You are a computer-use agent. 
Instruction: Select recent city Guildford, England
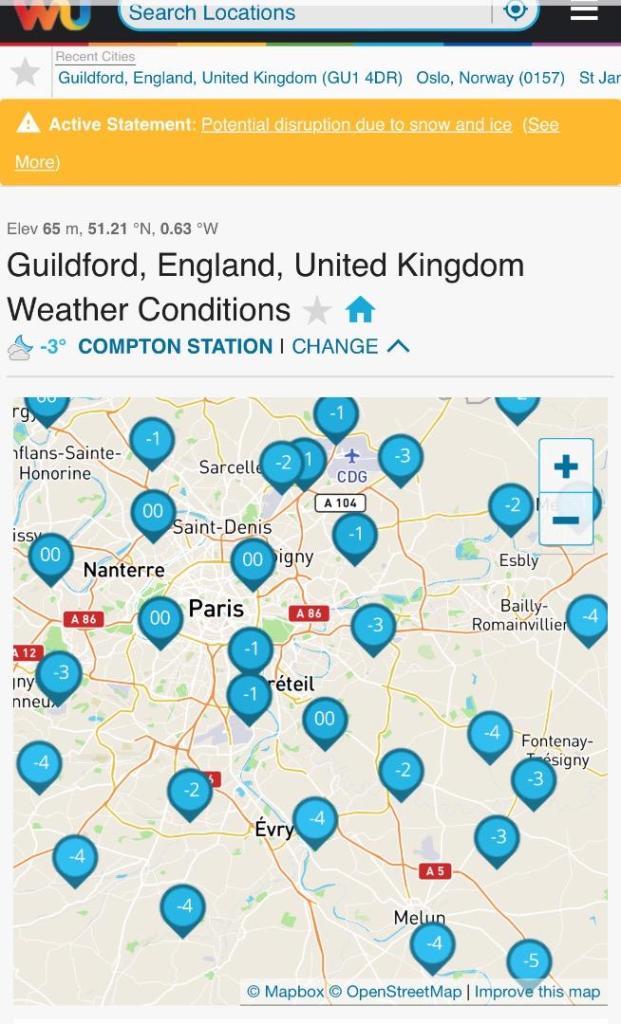pos(230,78)
